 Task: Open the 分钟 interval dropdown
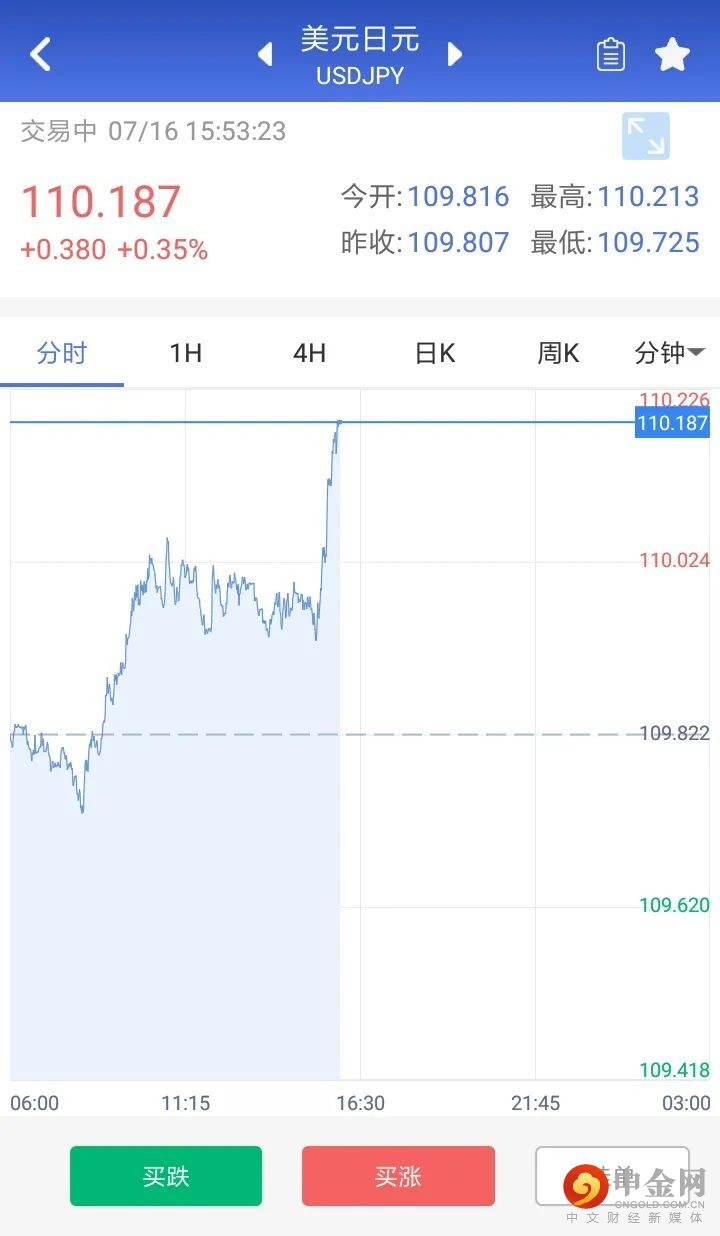669,353
